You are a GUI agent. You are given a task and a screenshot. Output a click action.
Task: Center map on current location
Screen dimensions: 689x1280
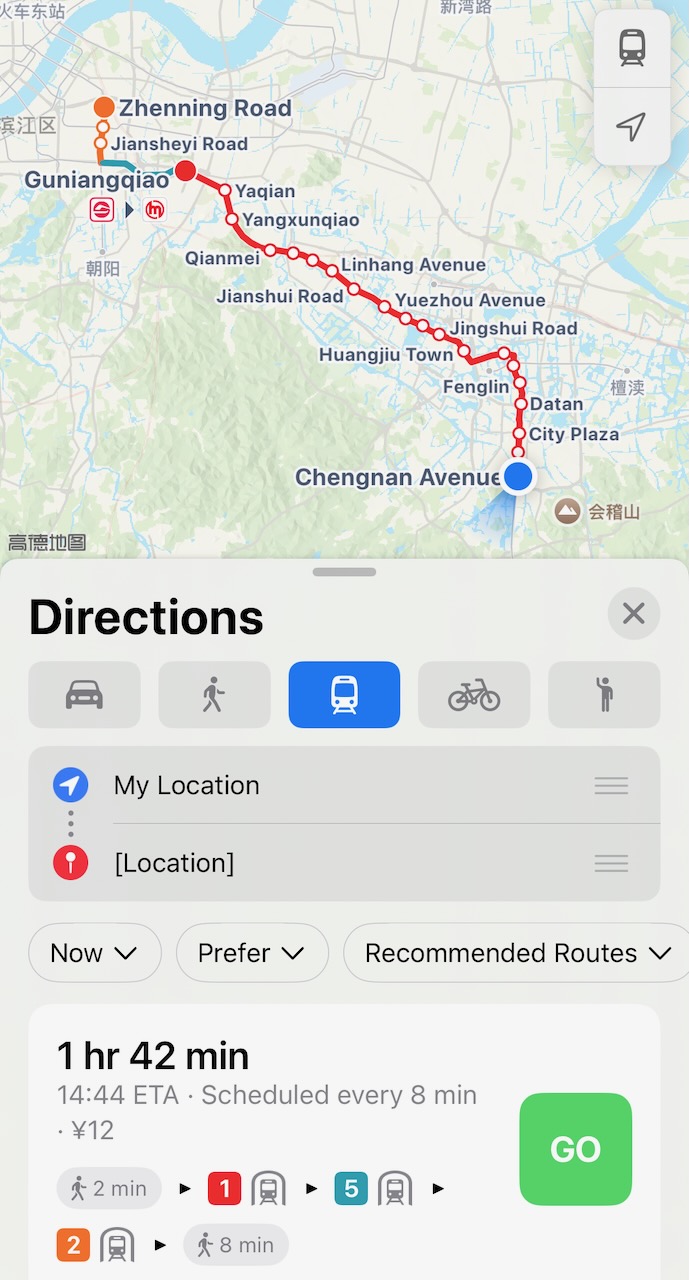[631, 126]
